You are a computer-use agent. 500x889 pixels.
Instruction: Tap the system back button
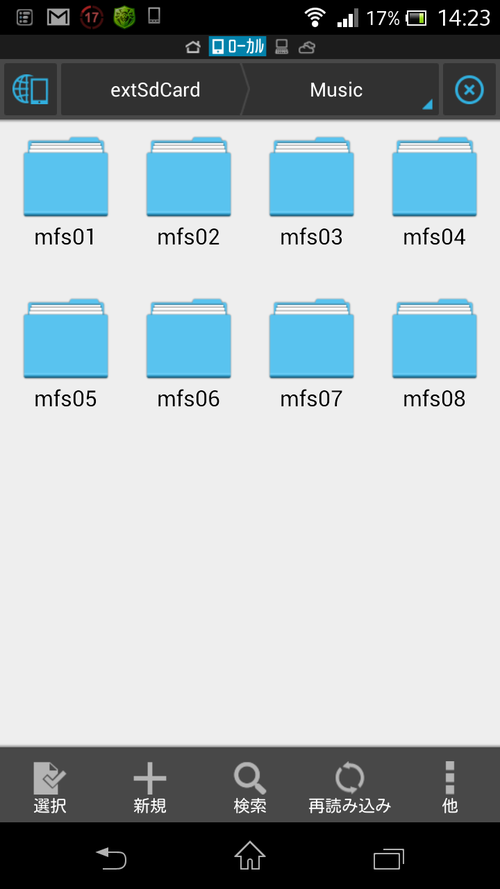click(111, 857)
